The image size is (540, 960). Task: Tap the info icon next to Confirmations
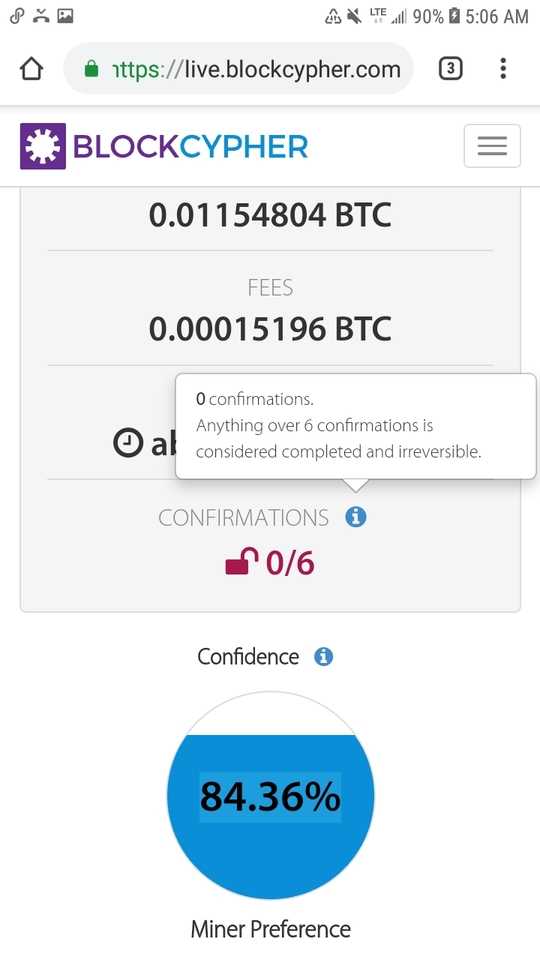356,517
